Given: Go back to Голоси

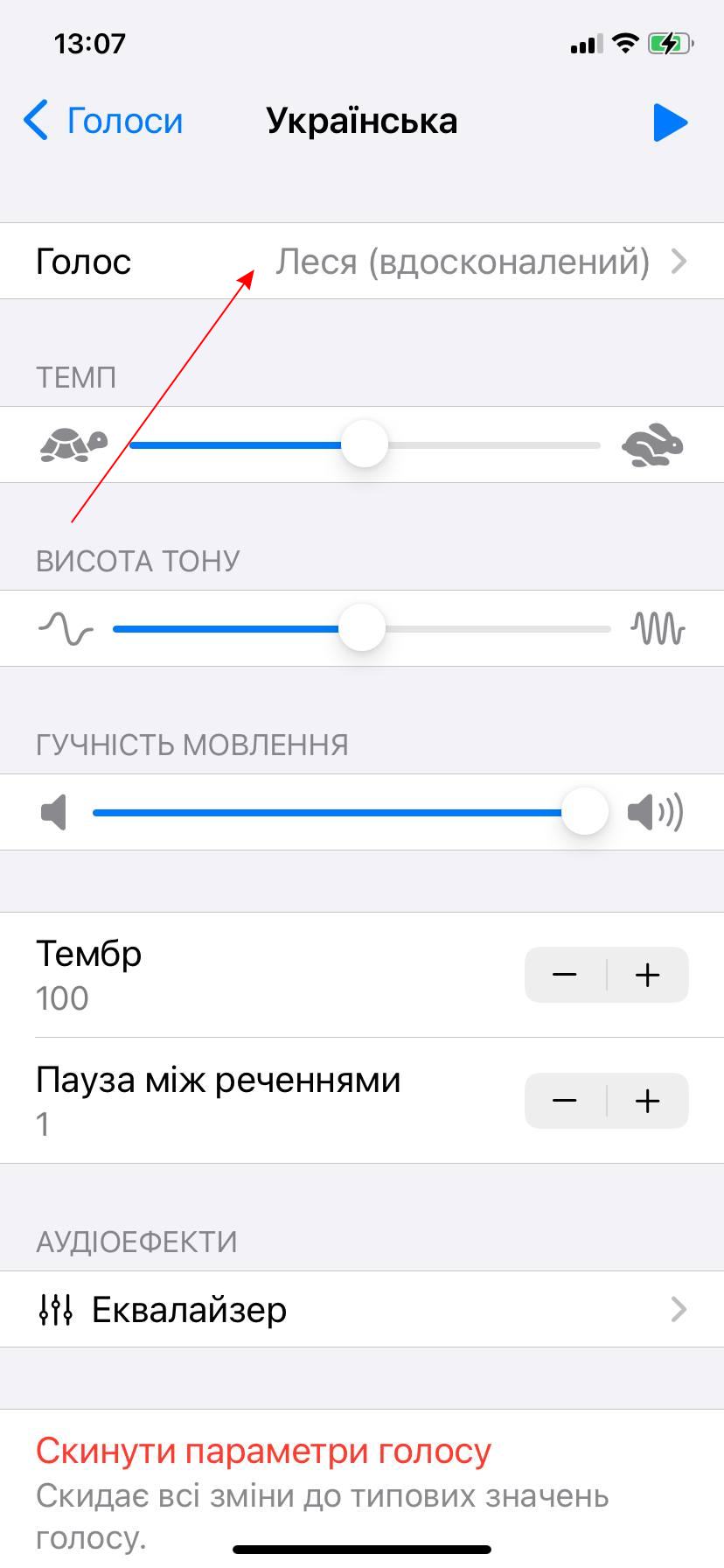Looking at the screenshot, I should click(x=103, y=121).
